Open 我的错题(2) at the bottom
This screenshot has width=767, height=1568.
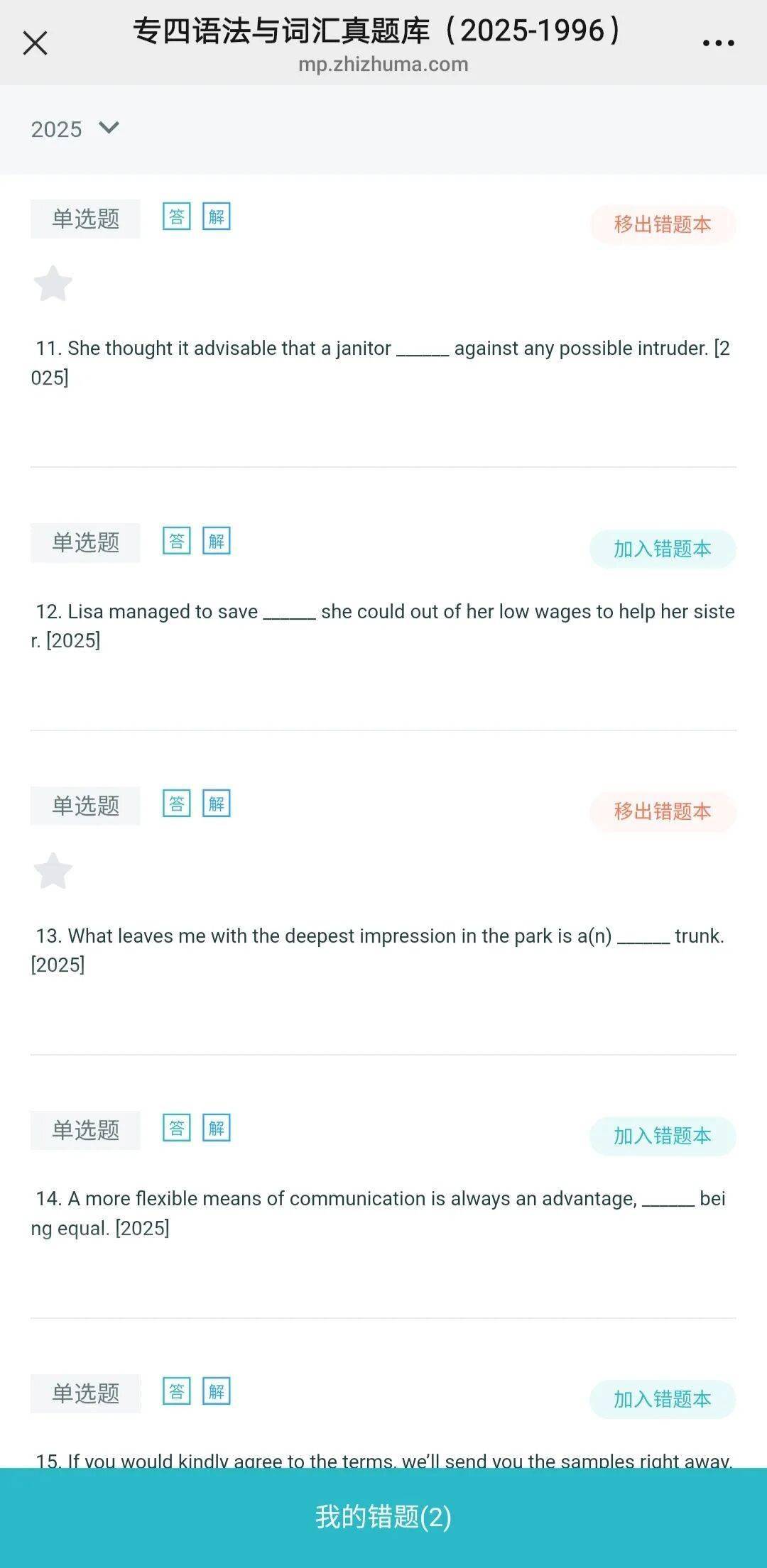tap(383, 1517)
